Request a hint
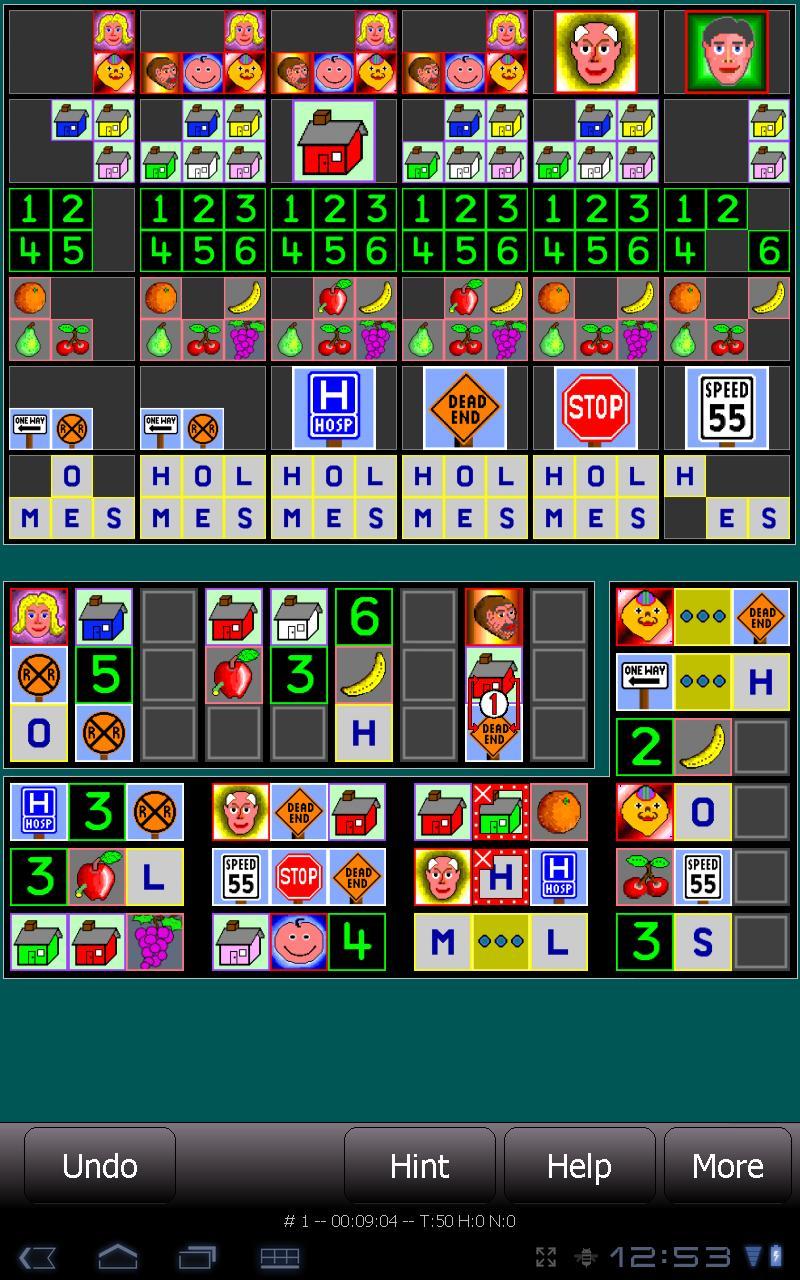The width and height of the screenshot is (800, 1280). point(419,1166)
